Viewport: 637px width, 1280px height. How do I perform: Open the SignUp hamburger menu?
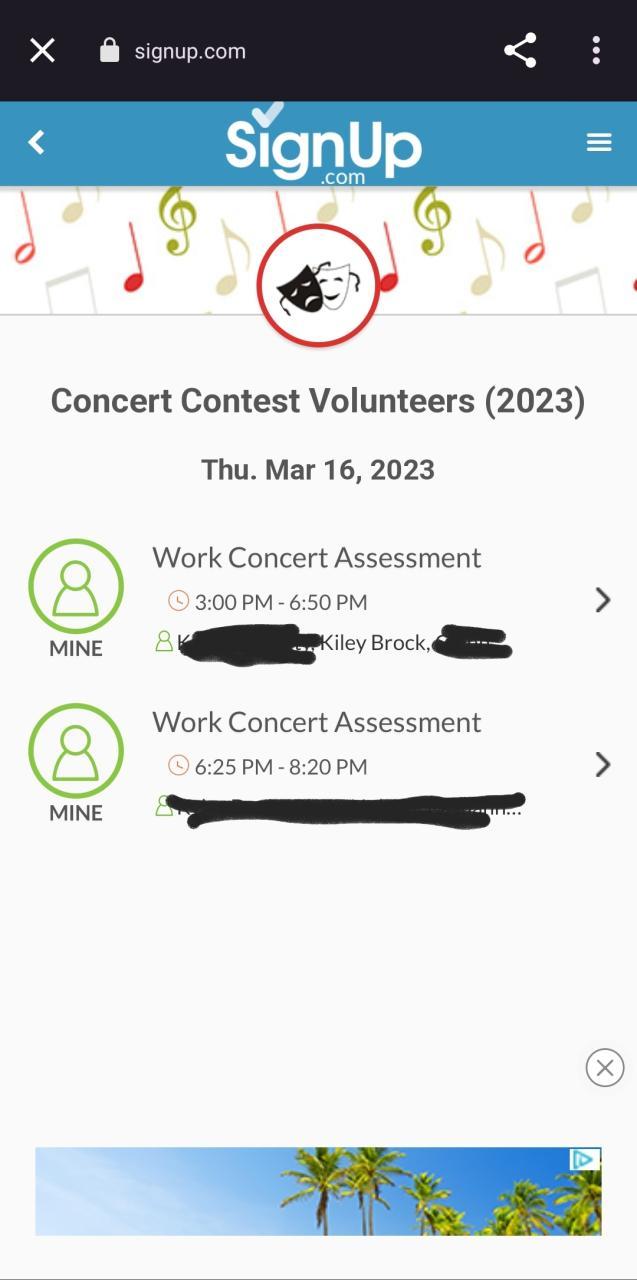(599, 143)
